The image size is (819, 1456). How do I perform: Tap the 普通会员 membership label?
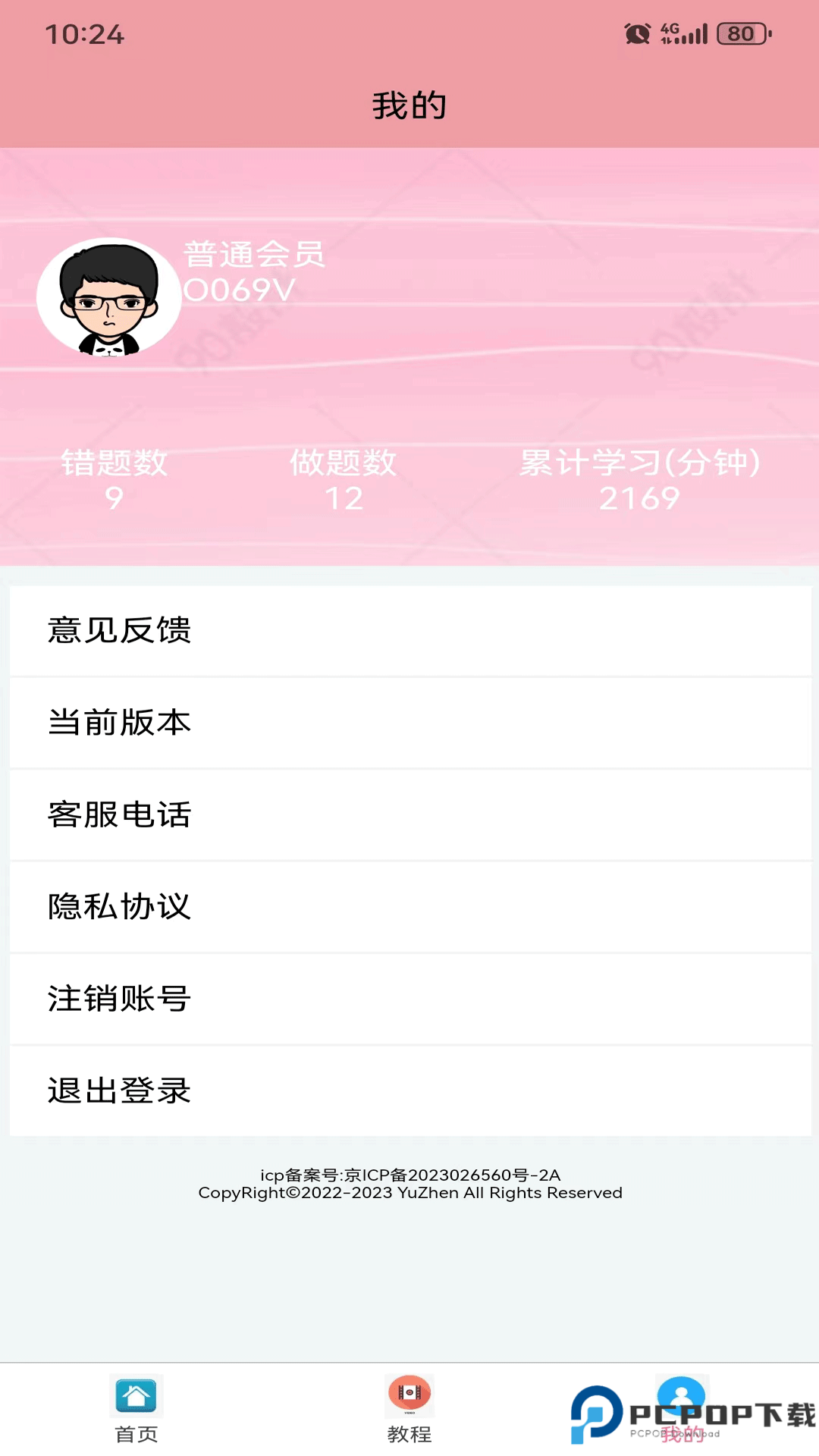tap(255, 256)
